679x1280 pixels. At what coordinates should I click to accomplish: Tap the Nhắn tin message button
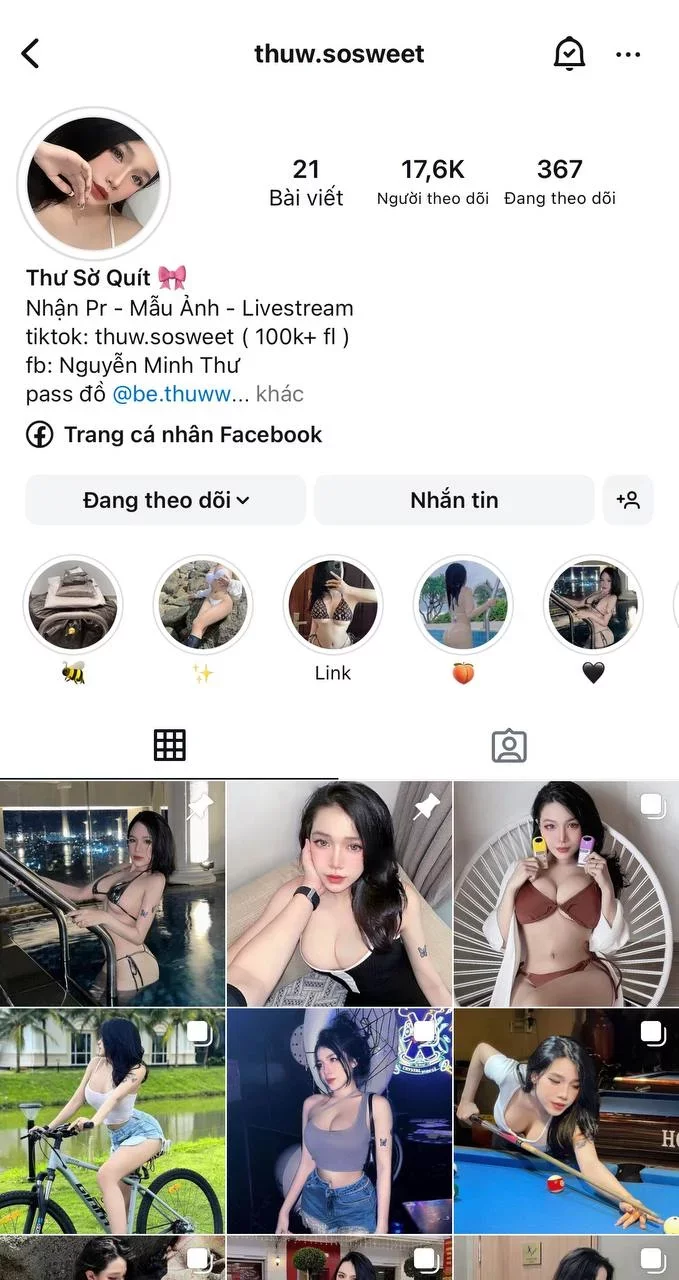[454, 500]
